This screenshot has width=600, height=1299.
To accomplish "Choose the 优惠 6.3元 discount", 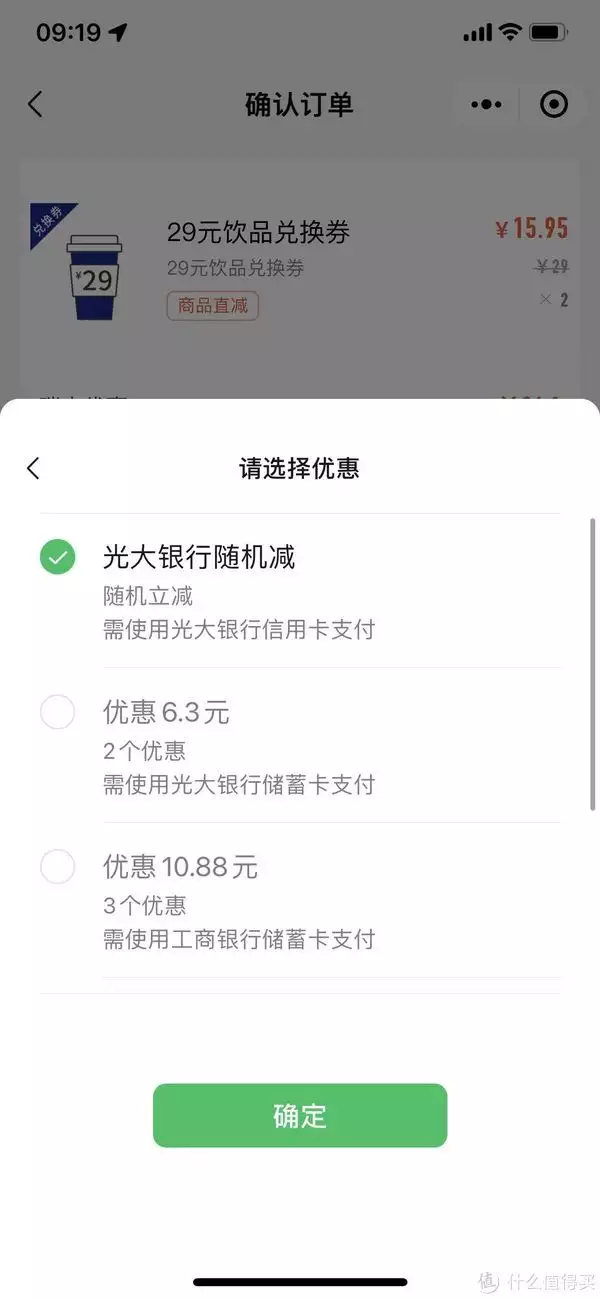I will click(x=58, y=713).
